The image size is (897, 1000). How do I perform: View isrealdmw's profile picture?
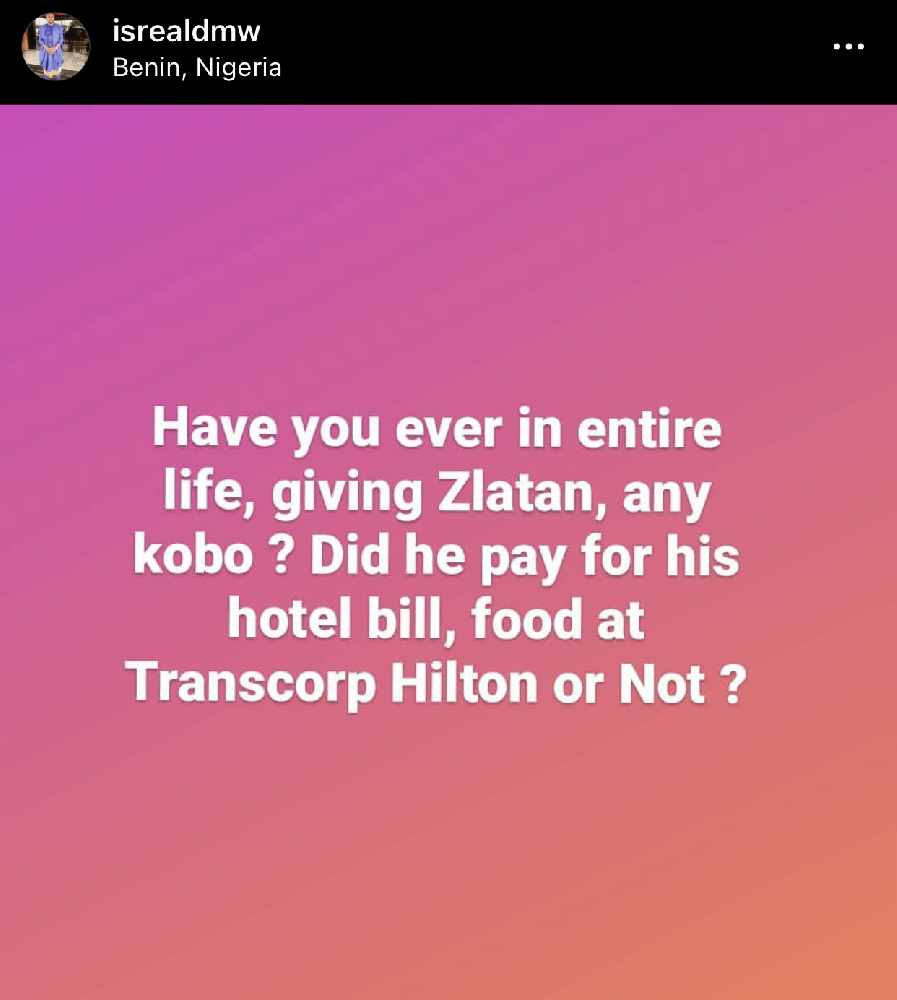point(56,47)
